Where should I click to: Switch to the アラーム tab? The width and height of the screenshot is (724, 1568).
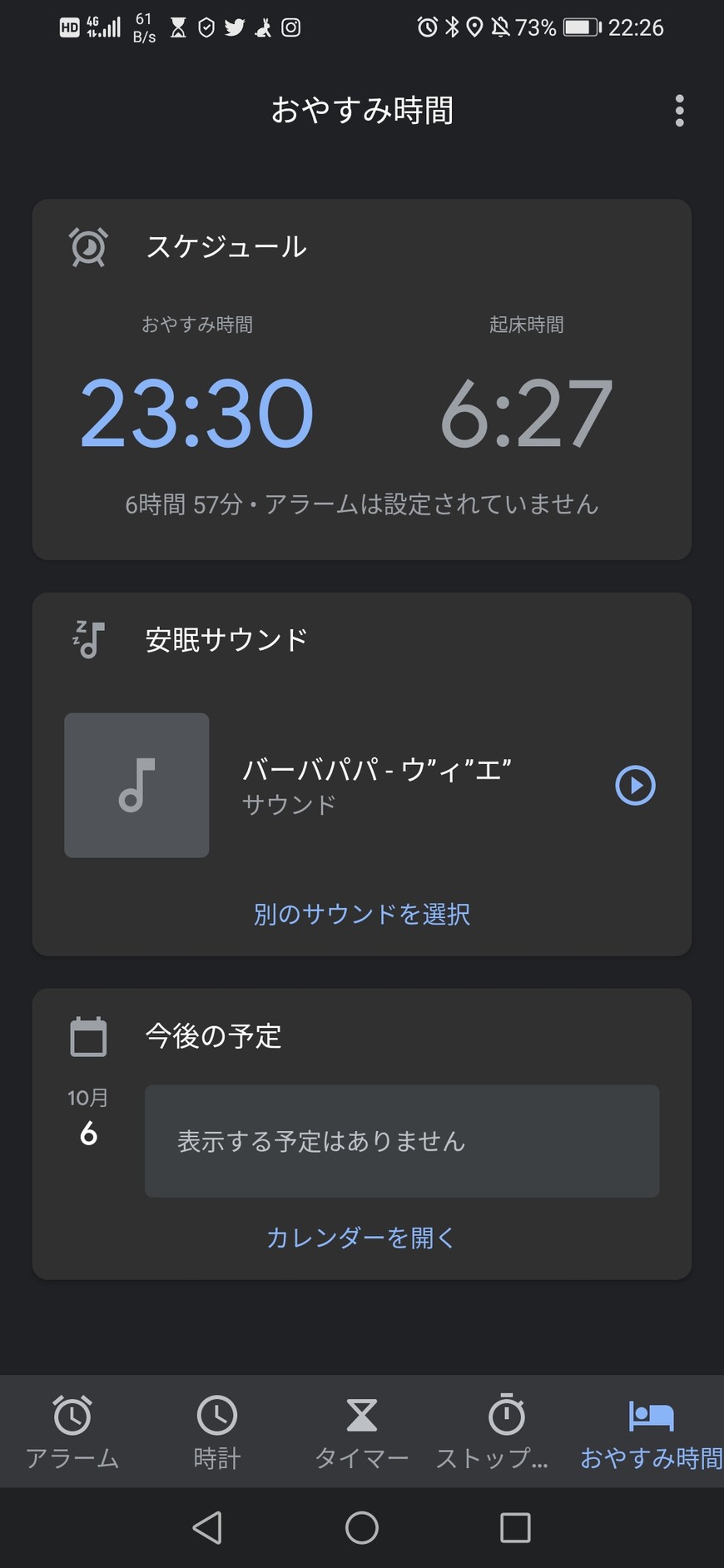(72, 1432)
